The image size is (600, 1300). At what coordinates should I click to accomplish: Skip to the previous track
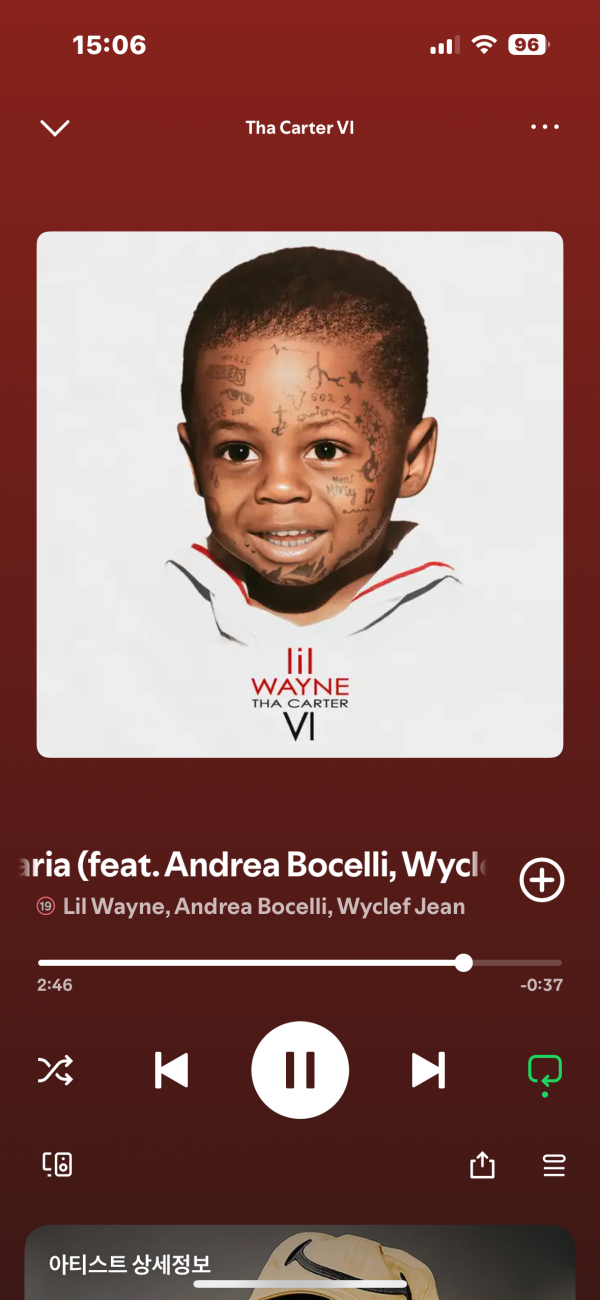coord(172,1070)
